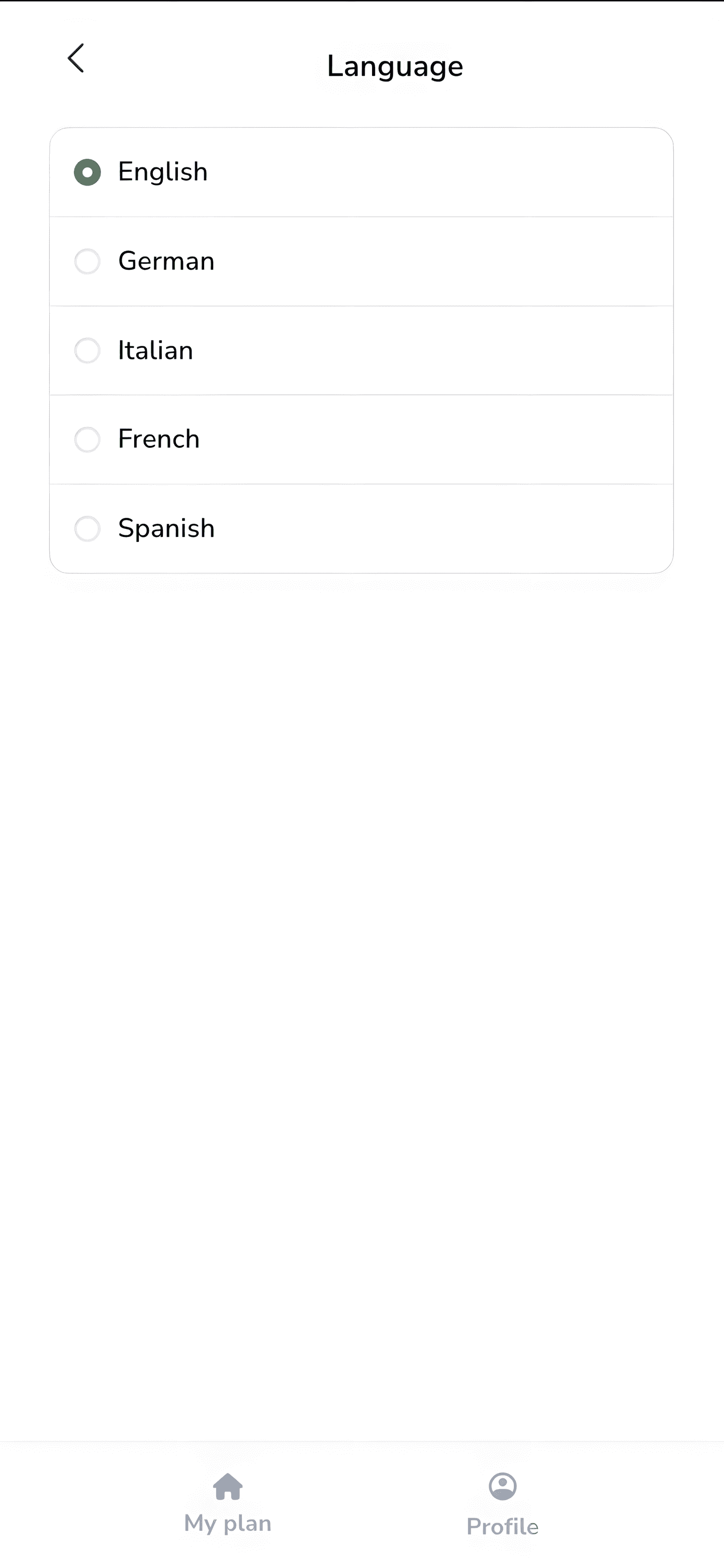Tap the My plan label text
The image size is (724, 1568).
coord(228,1523)
